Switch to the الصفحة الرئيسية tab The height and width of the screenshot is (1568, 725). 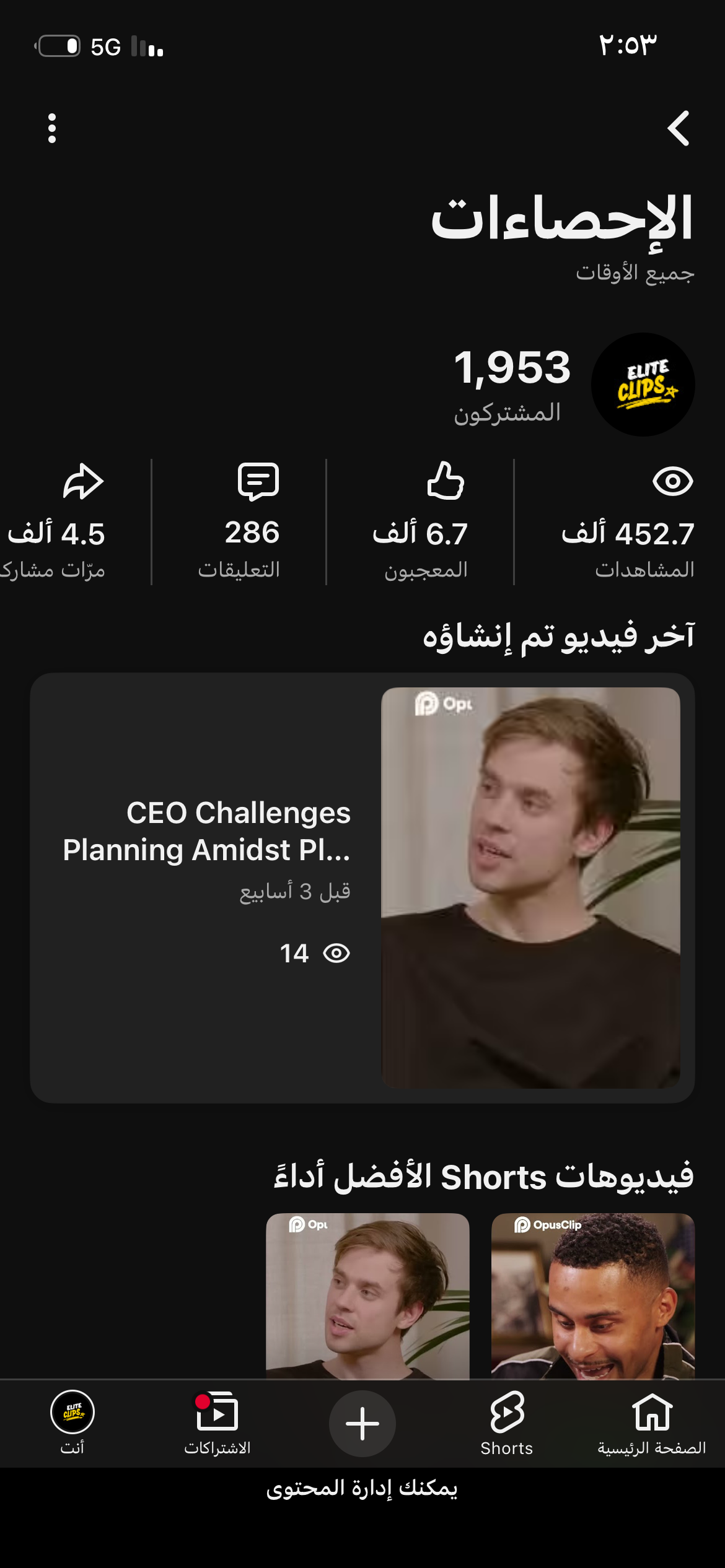pyautogui.click(x=652, y=1424)
